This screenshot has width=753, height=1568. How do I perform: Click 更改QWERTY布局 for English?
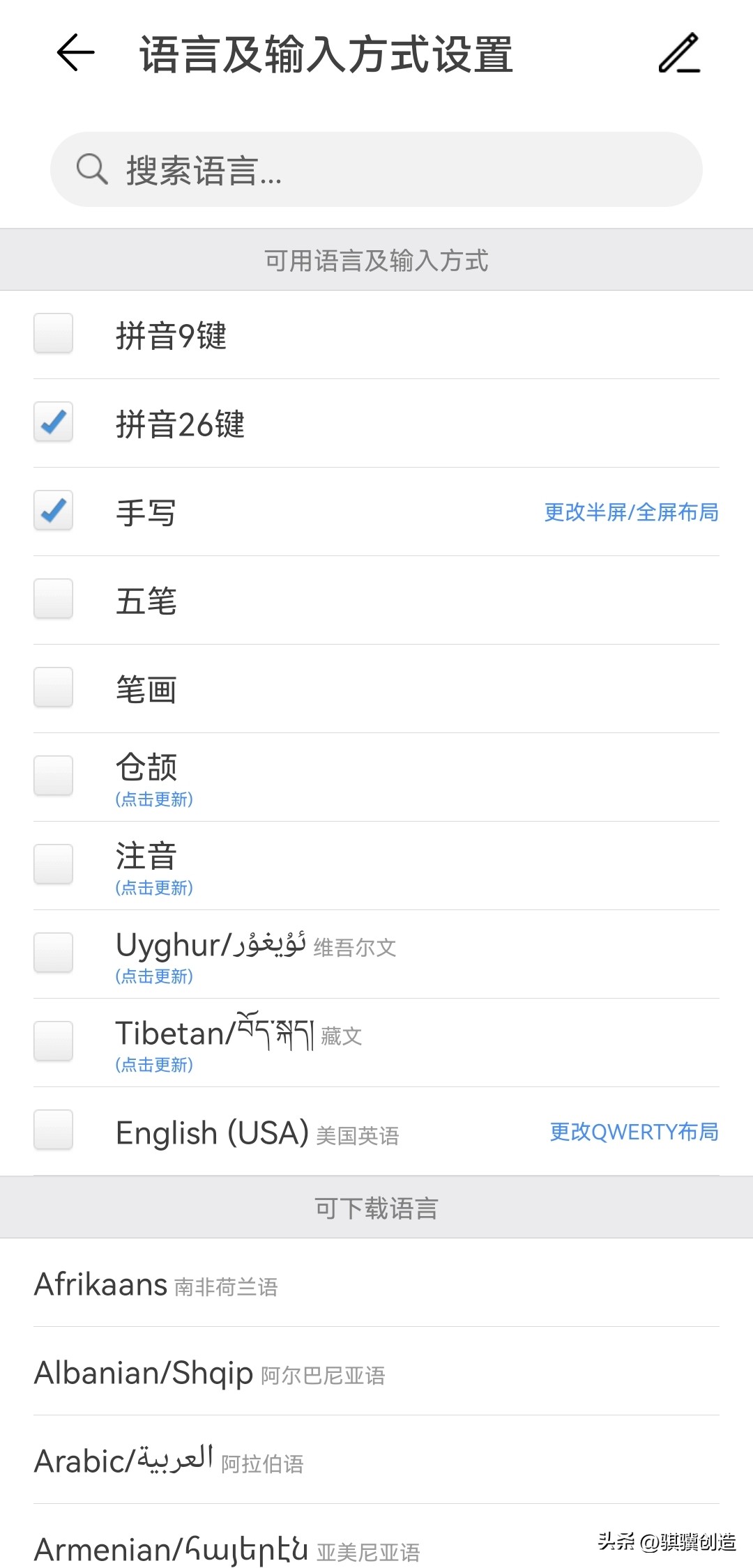[x=632, y=1131]
